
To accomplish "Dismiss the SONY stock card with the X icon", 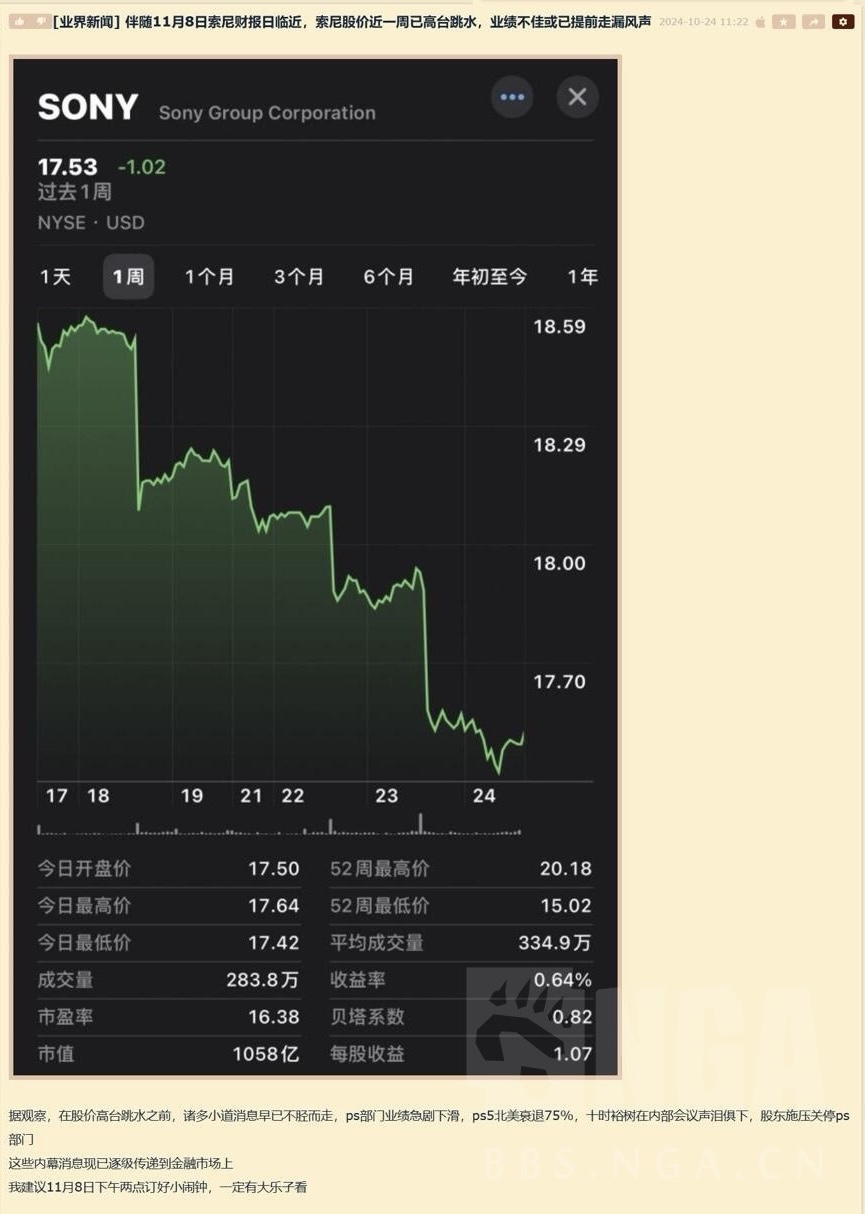I will [x=577, y=97].
